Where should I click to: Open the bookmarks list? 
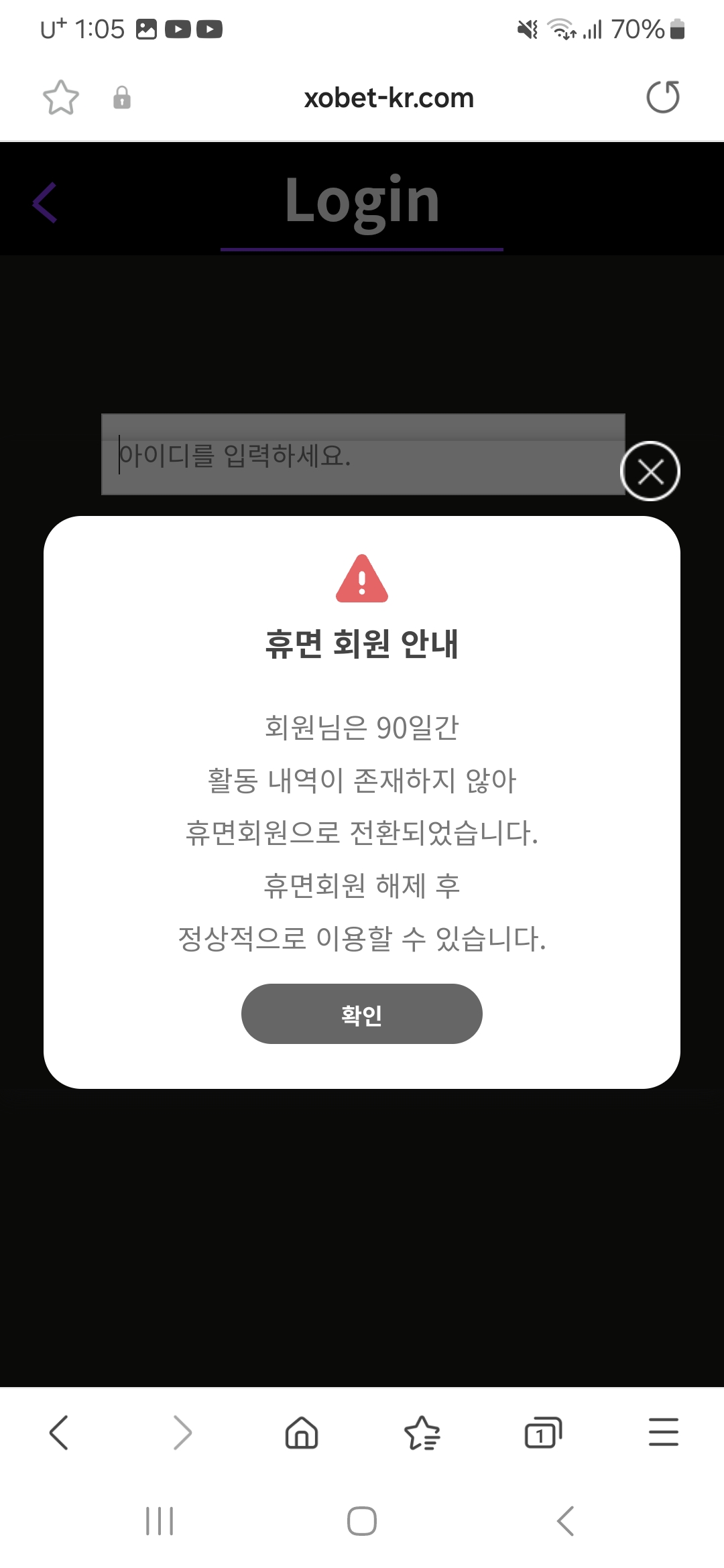(x=422, y=1433)
